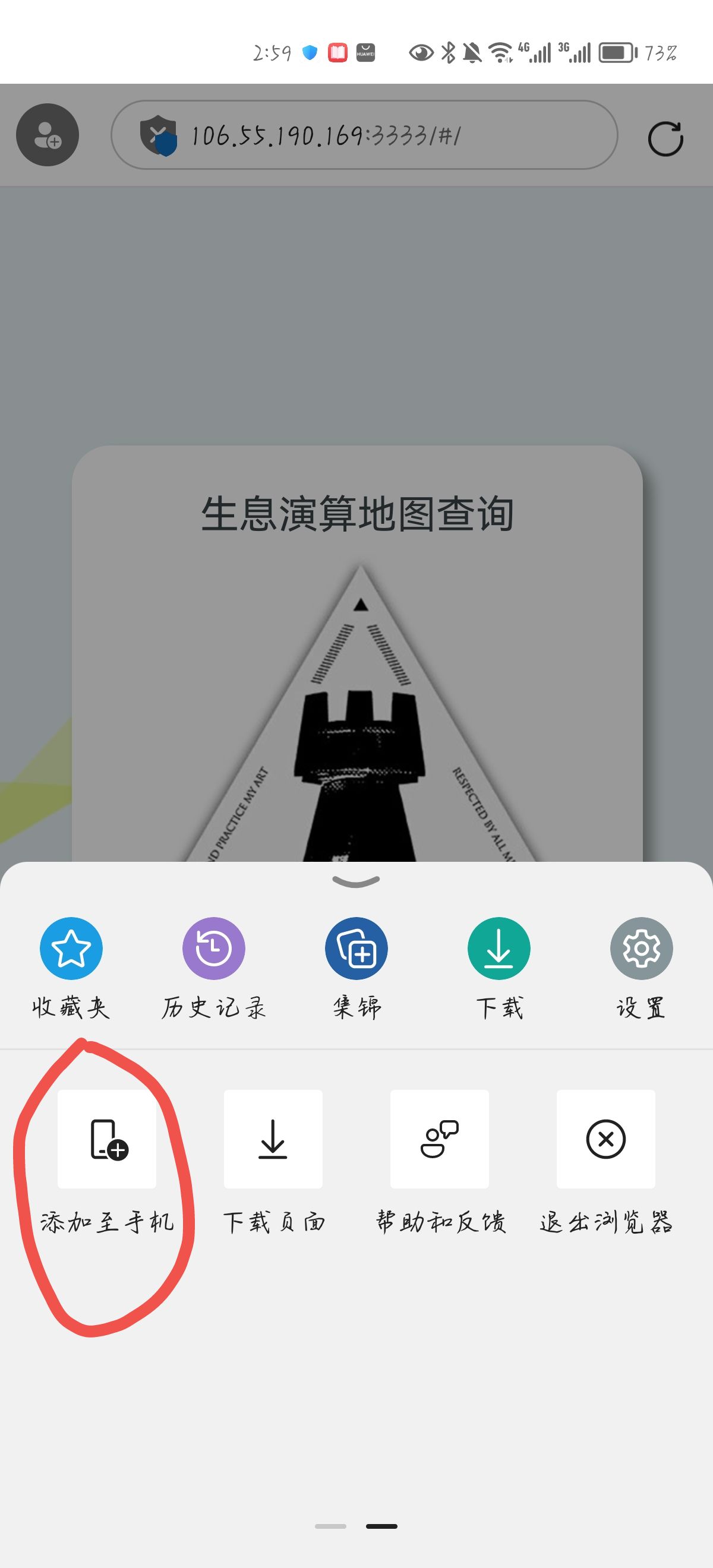Tap 下载页面 to save this page
This screenshot has width=713, height=1568.
274,1219
